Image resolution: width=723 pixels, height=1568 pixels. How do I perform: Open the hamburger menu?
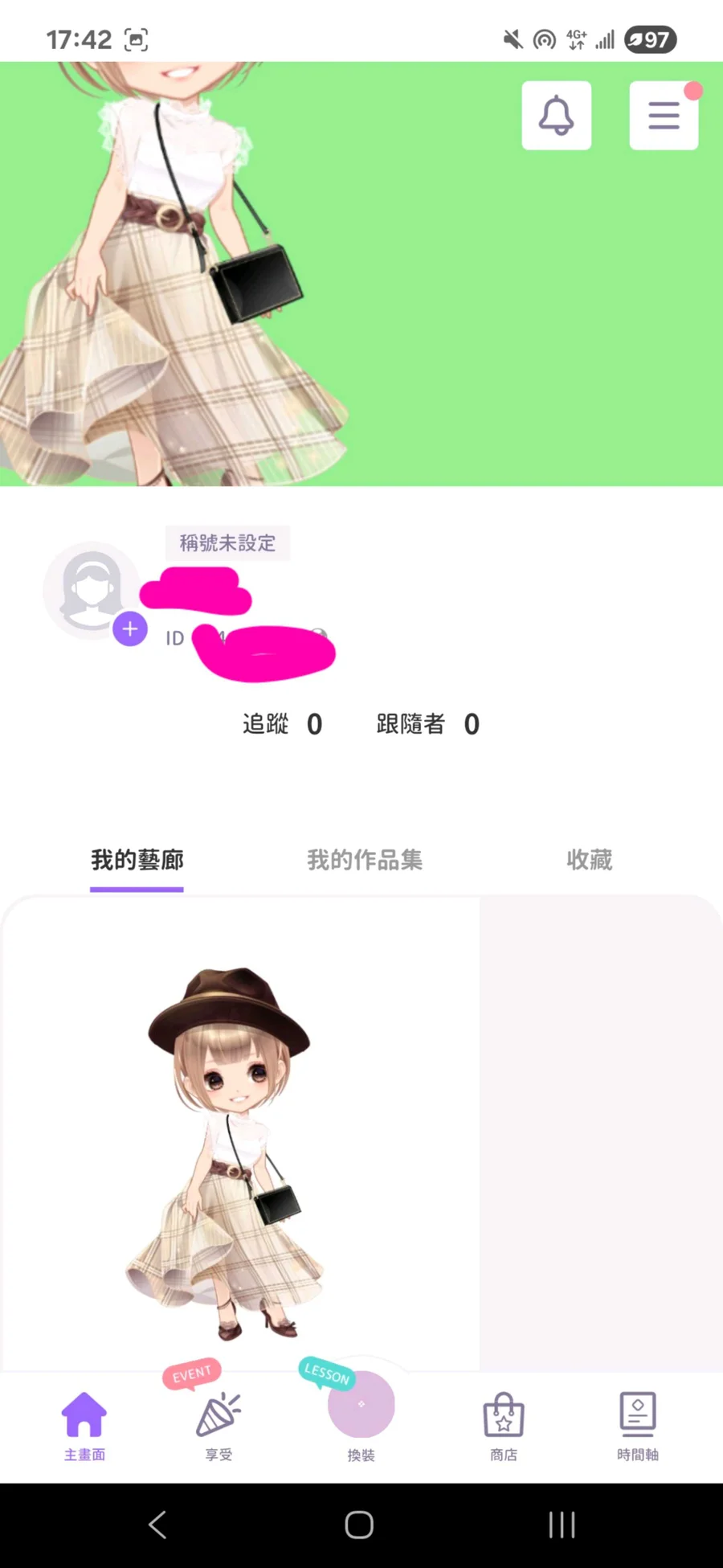[x=664, y=115]
